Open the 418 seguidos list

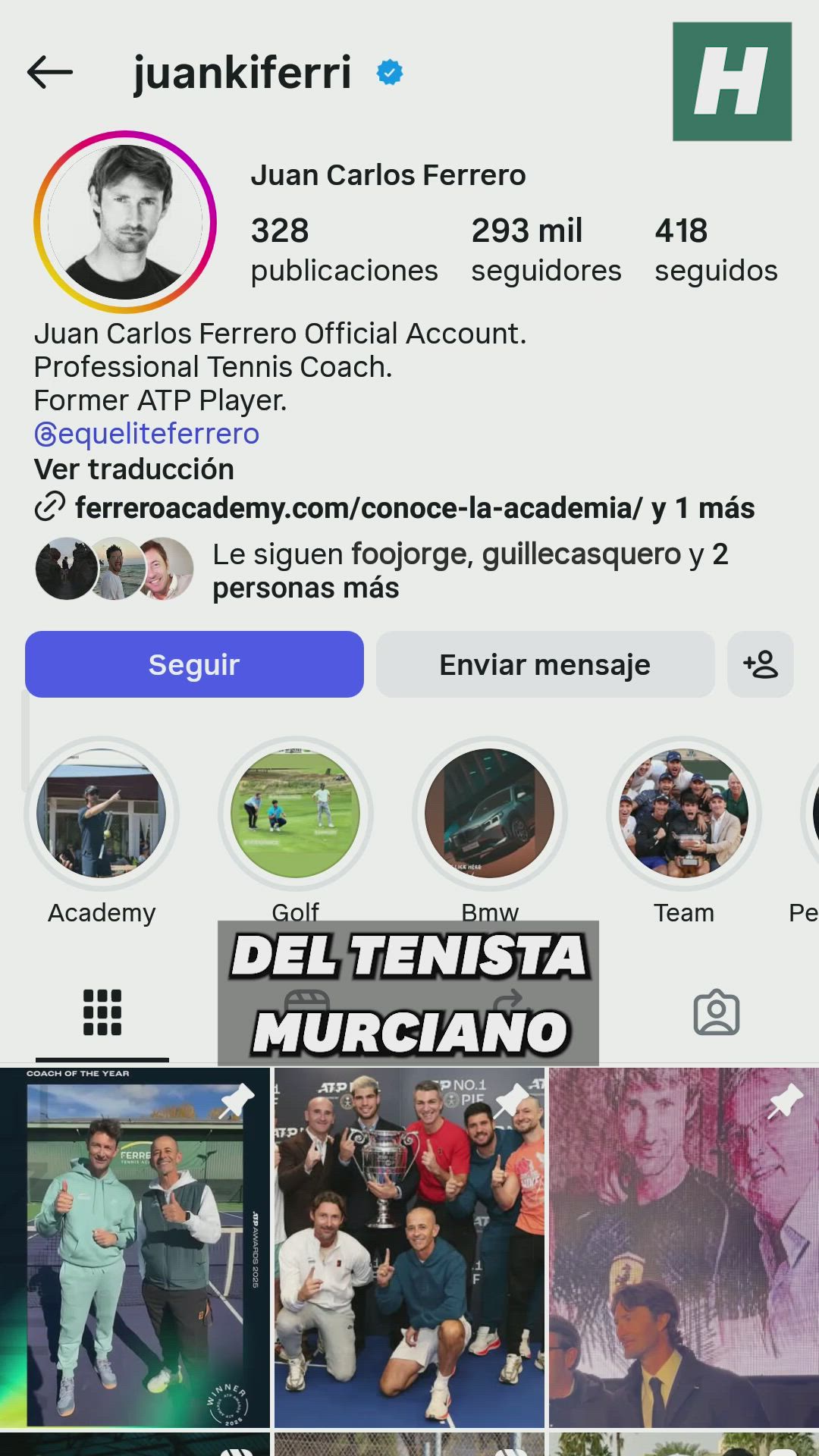click(x=715, y=249)
